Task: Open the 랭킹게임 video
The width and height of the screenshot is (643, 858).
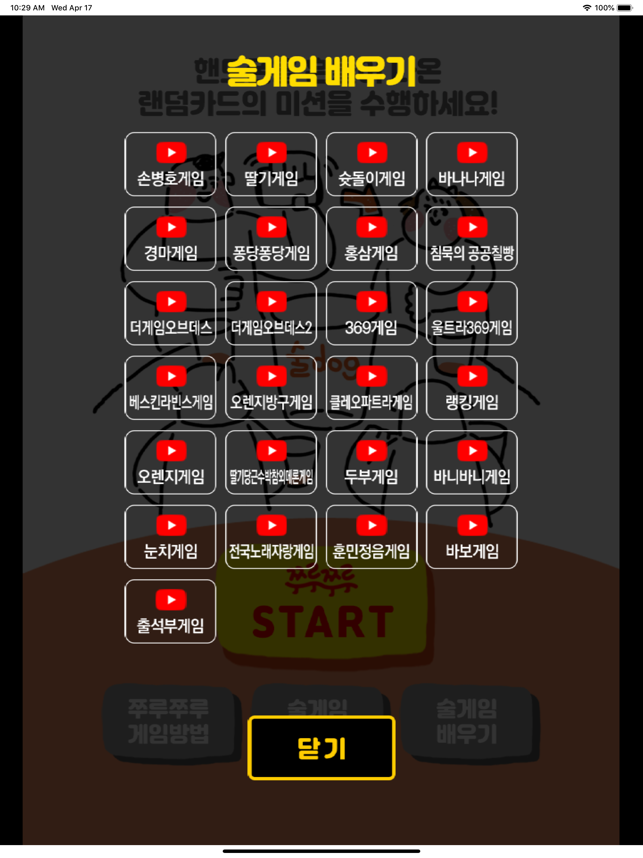Action: [472, 388]
